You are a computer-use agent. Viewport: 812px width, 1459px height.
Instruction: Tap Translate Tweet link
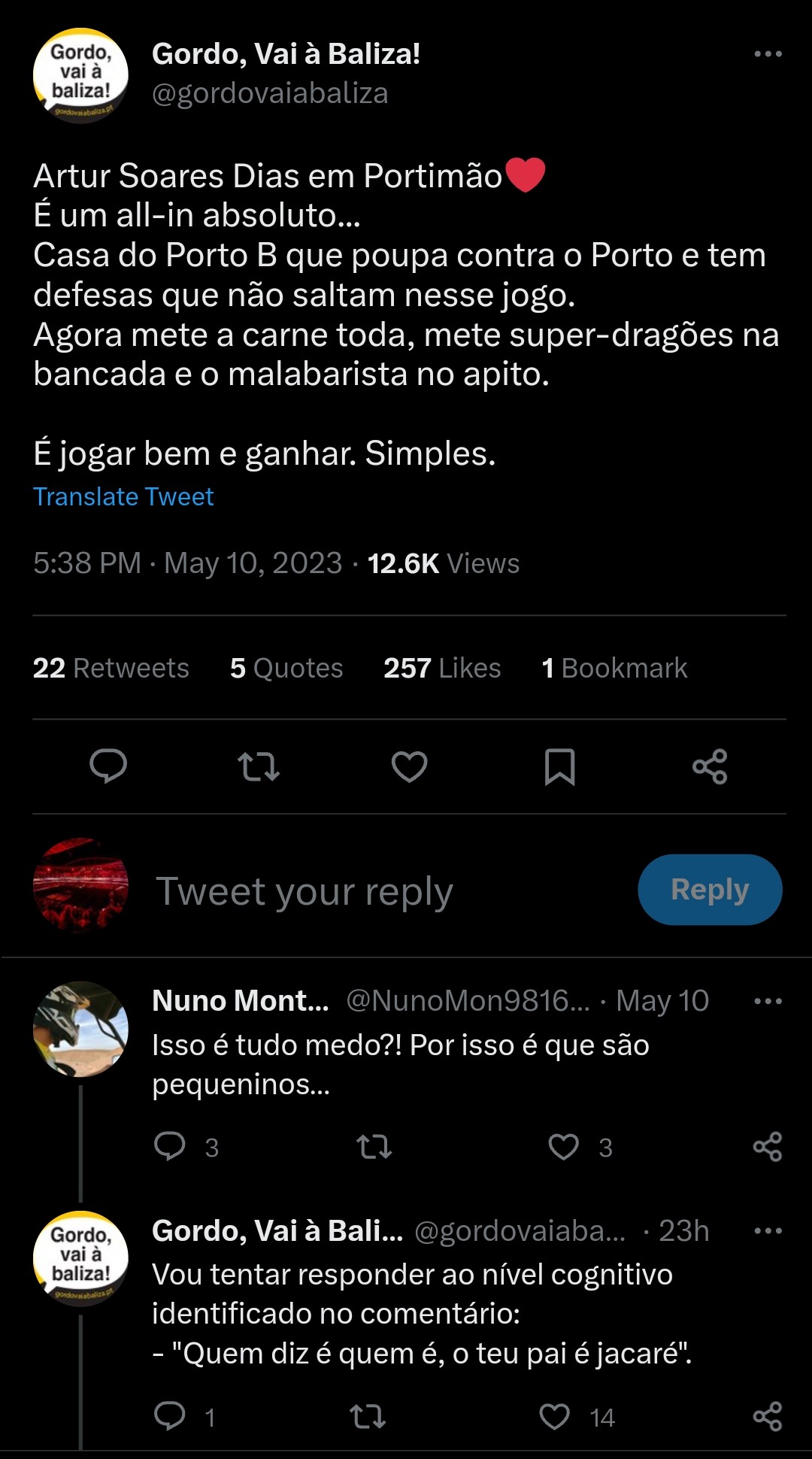(x=123, y=497)
